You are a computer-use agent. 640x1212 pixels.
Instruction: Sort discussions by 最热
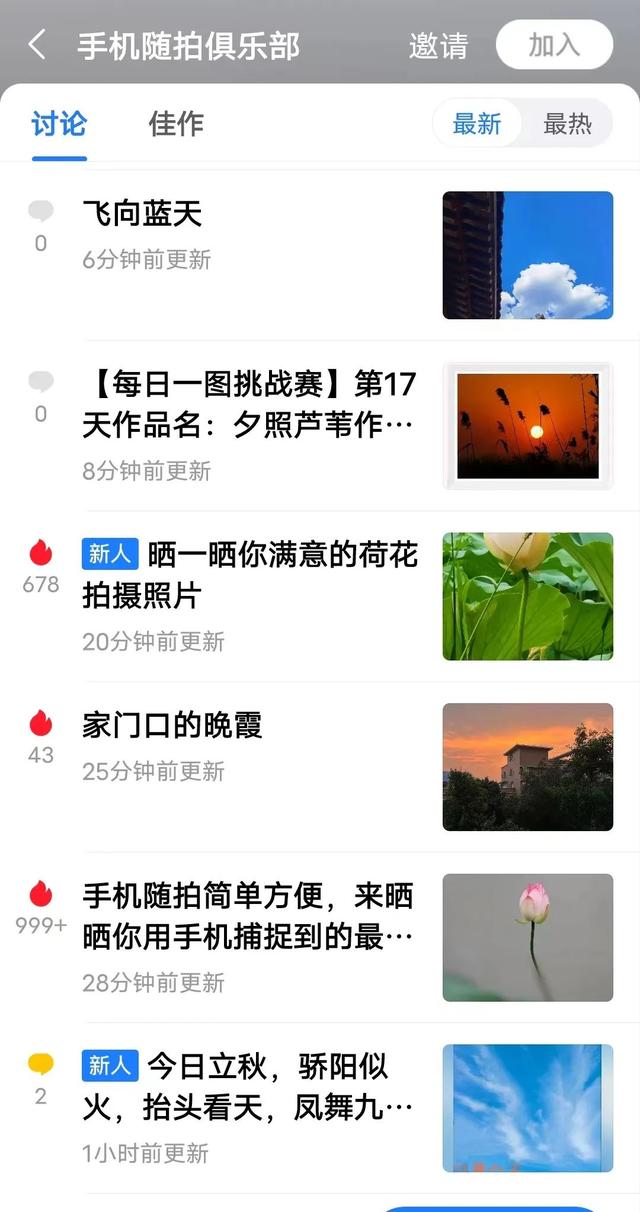(567, 125)
